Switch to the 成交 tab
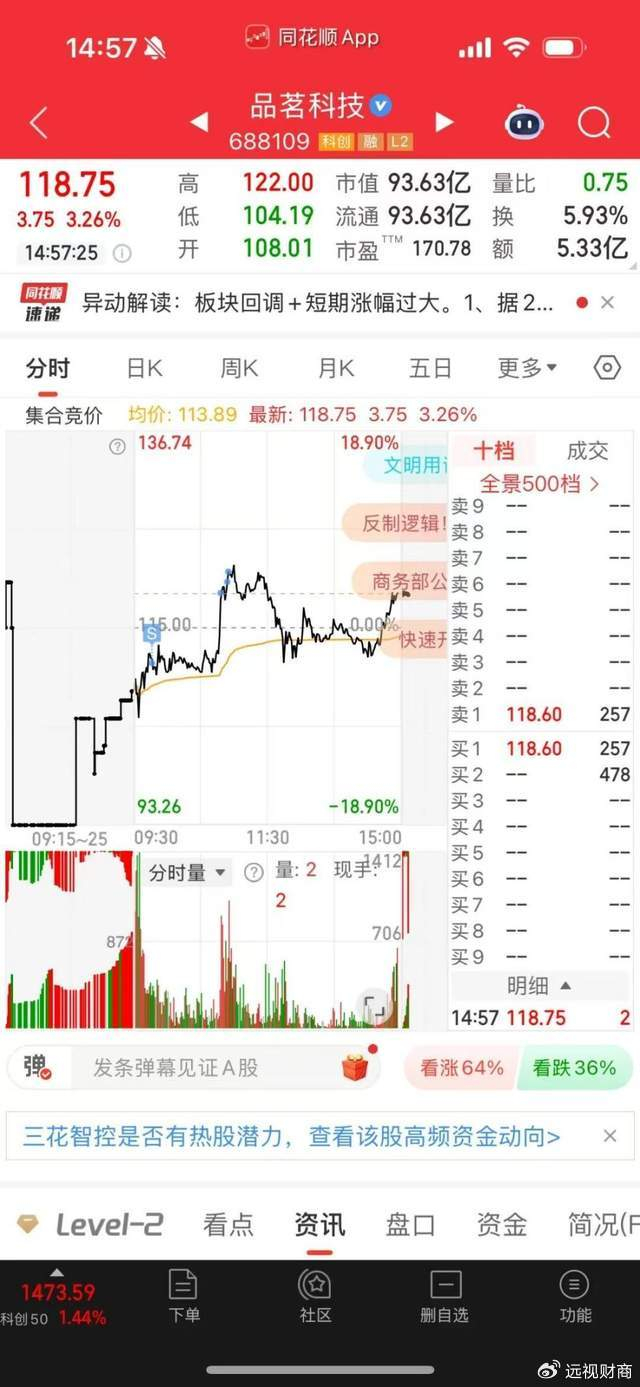This screenshot has width=640, height=1387. tap(587, 451)
